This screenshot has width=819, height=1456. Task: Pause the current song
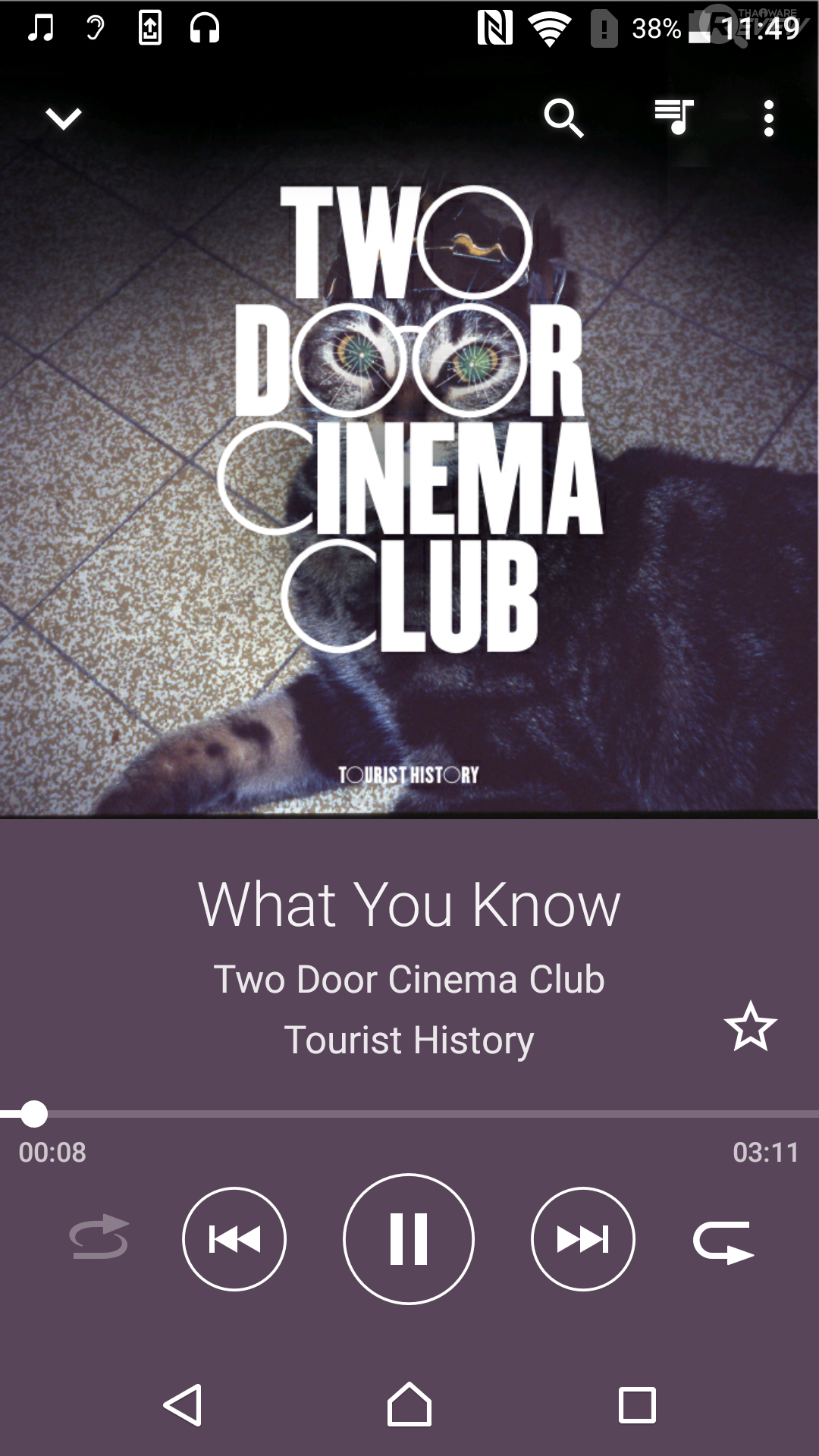409,1239
